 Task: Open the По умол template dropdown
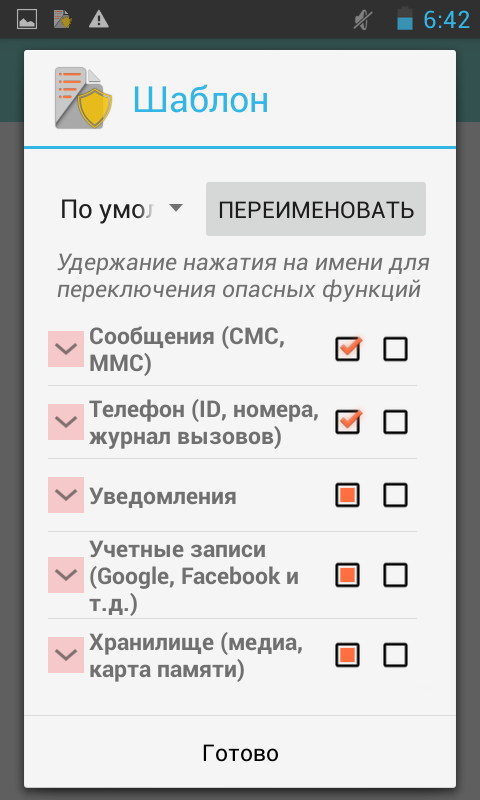(x=121, y=209)
